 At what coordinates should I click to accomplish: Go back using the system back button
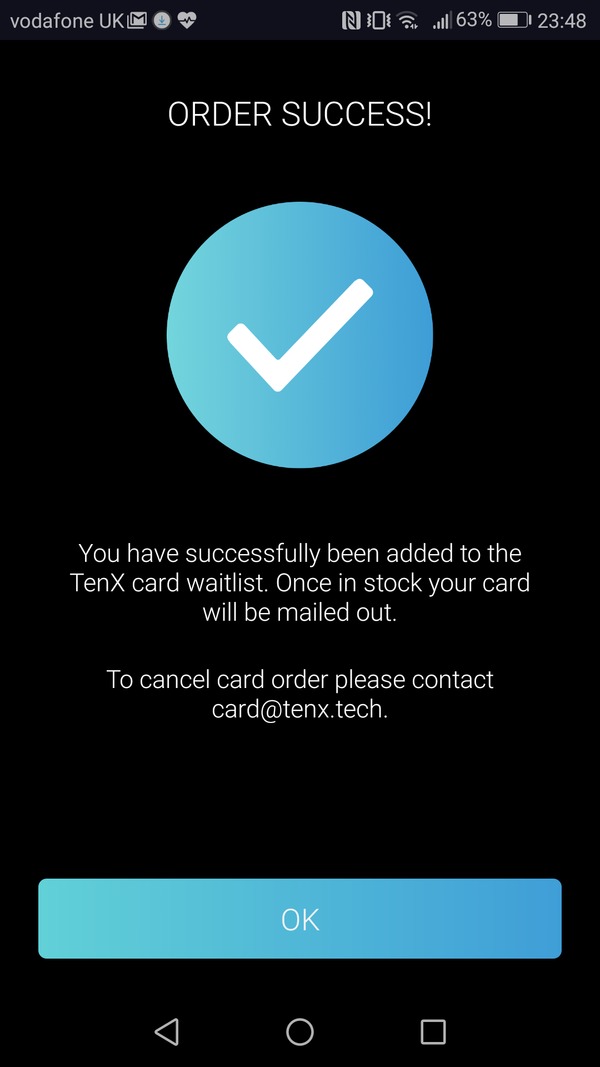[x=167, y=1032]
